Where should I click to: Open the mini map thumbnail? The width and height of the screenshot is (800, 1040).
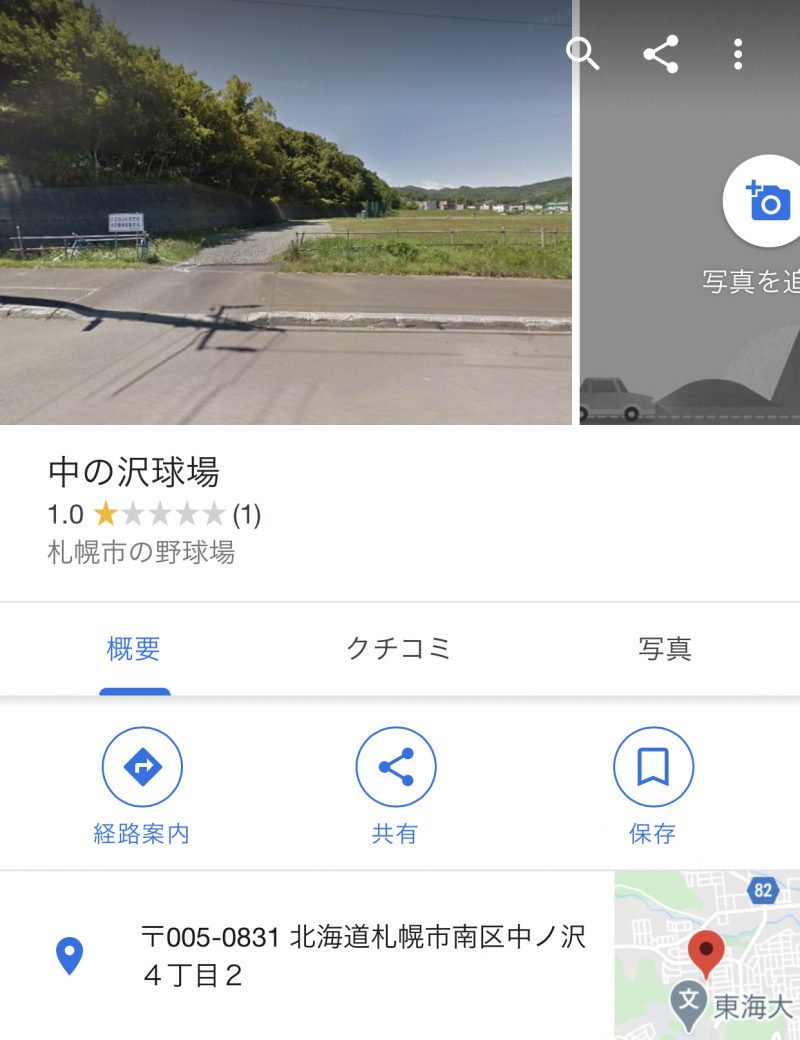click(x=707, y=955)
